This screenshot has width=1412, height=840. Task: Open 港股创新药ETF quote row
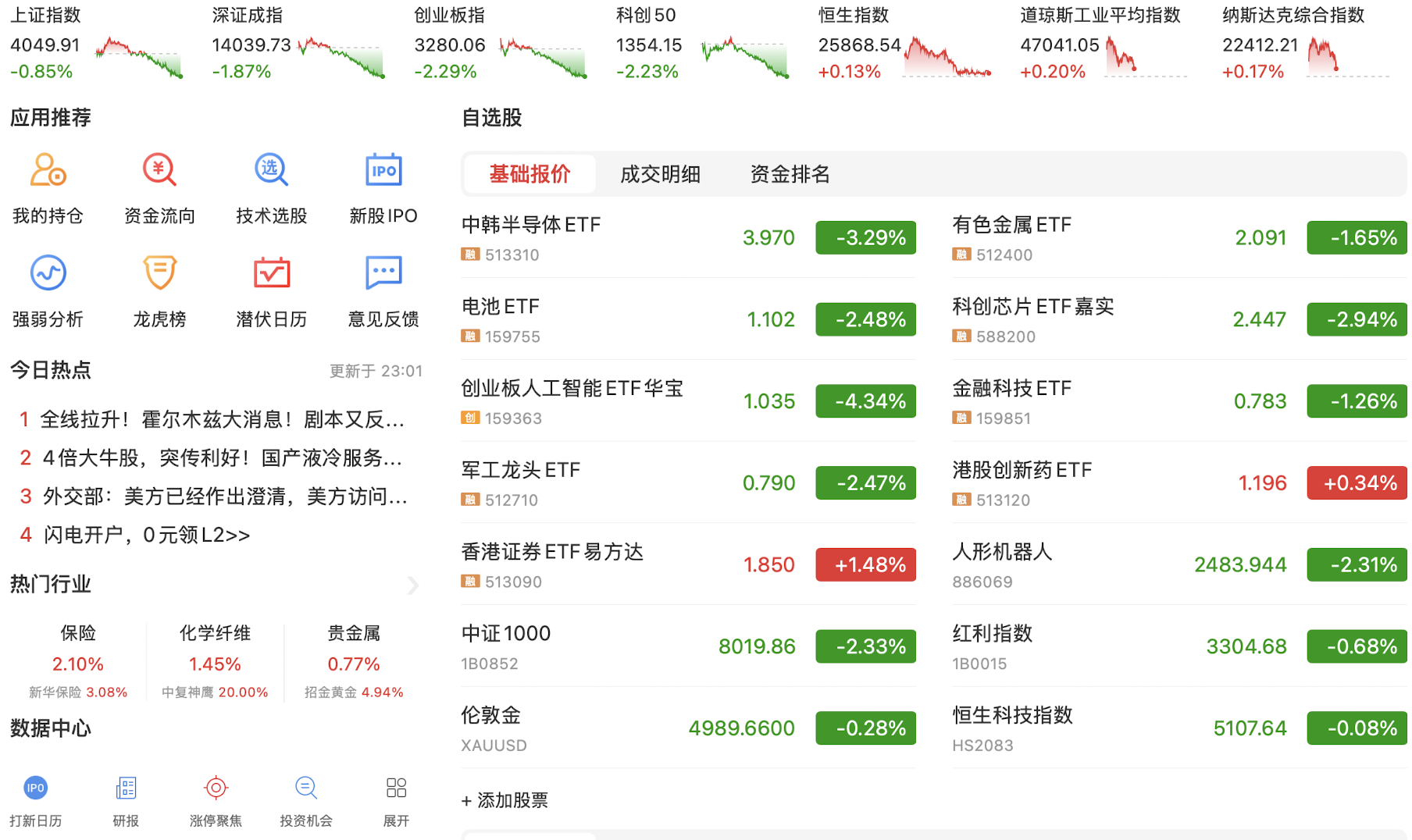1178,483
